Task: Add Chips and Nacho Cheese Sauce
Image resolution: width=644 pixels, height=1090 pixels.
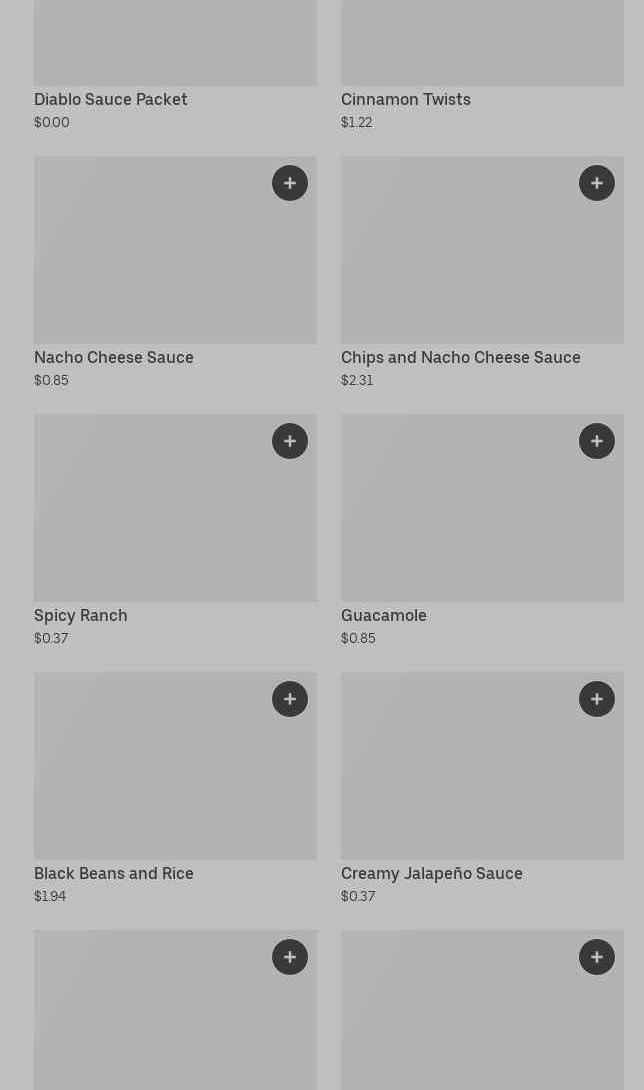Action: [597, 183]
